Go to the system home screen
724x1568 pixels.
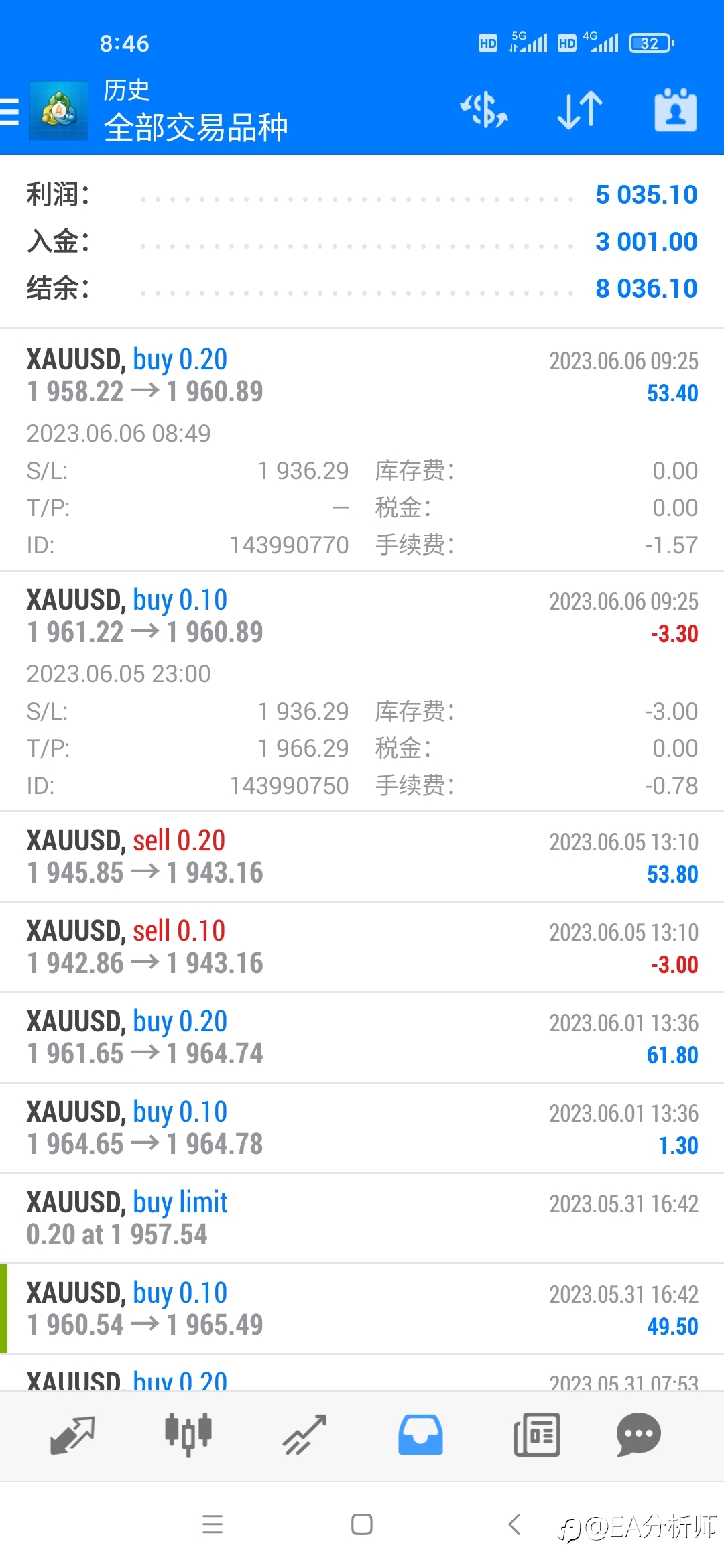click(x=362, y=1524)
